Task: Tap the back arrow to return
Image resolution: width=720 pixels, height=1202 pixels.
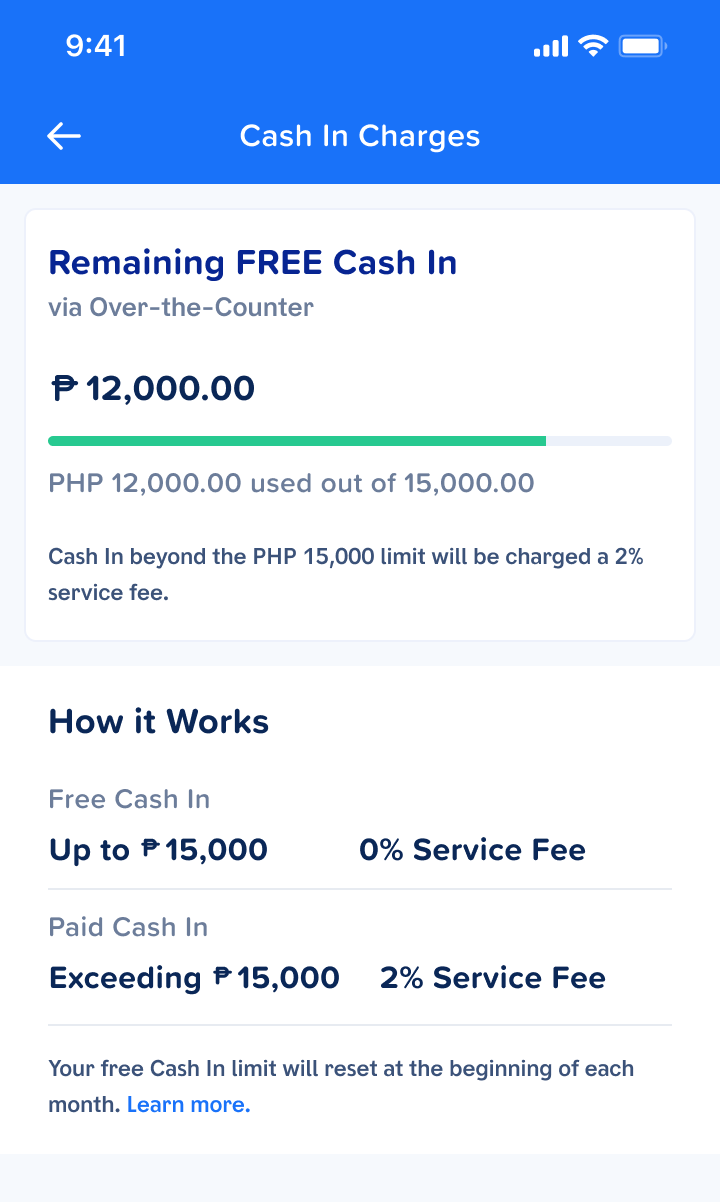Action: pos(63,136)
